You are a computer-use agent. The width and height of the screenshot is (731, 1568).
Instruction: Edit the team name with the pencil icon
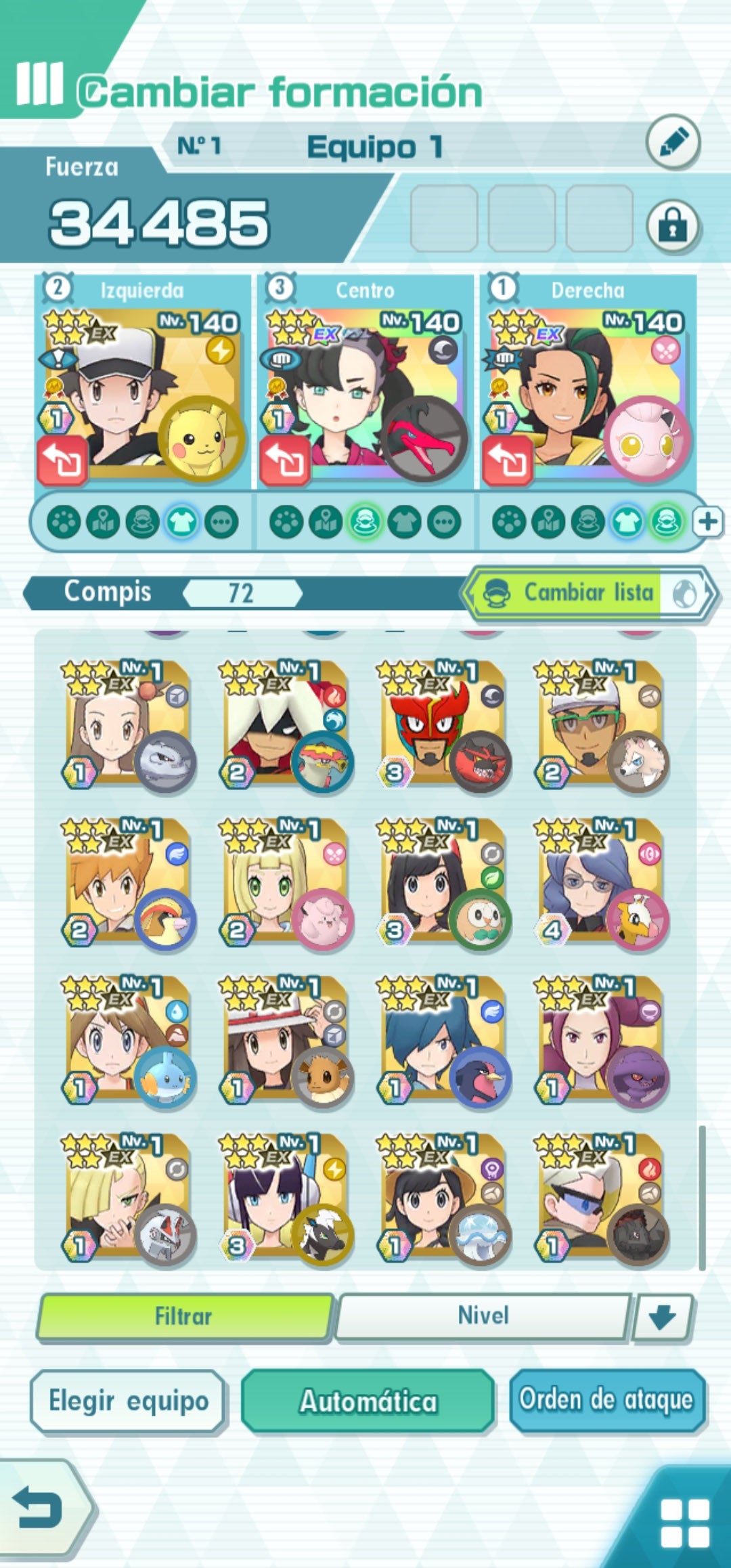click(672, 144)
